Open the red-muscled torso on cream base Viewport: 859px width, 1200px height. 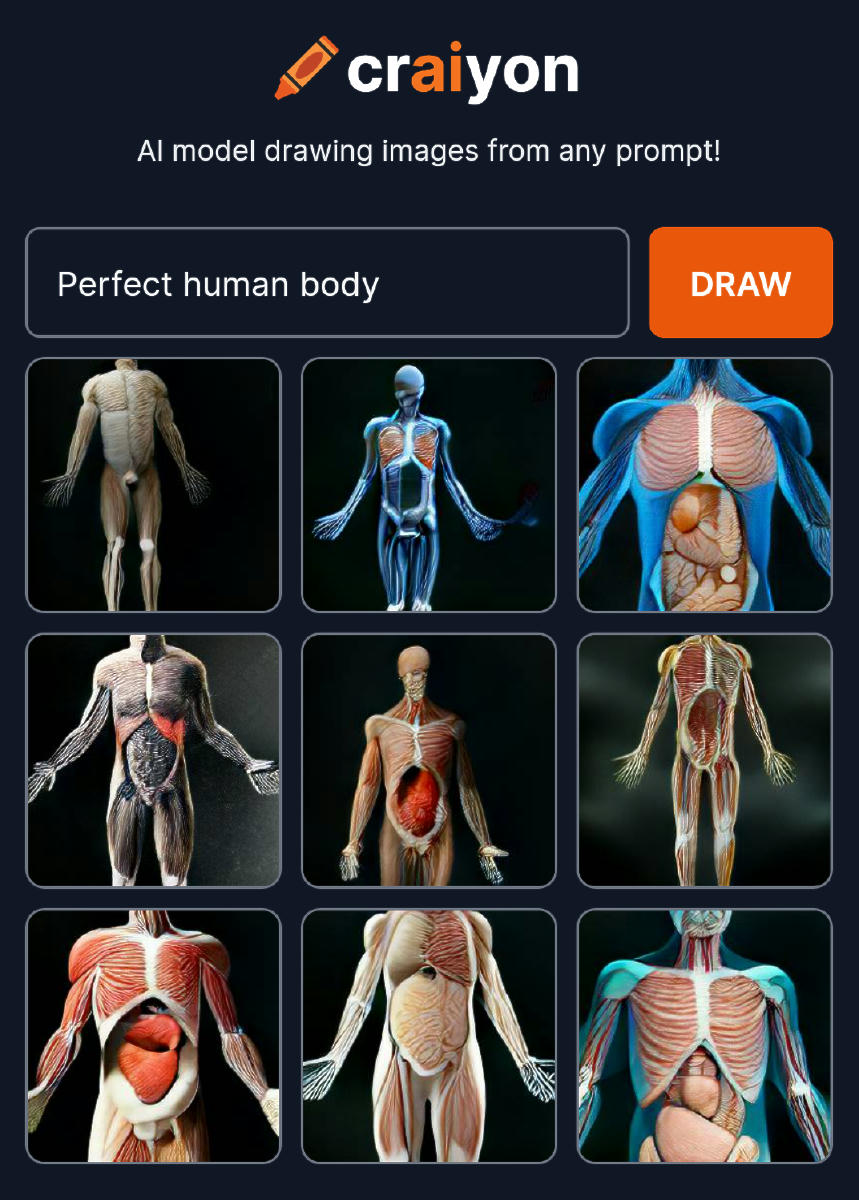tap(153, 1036)
